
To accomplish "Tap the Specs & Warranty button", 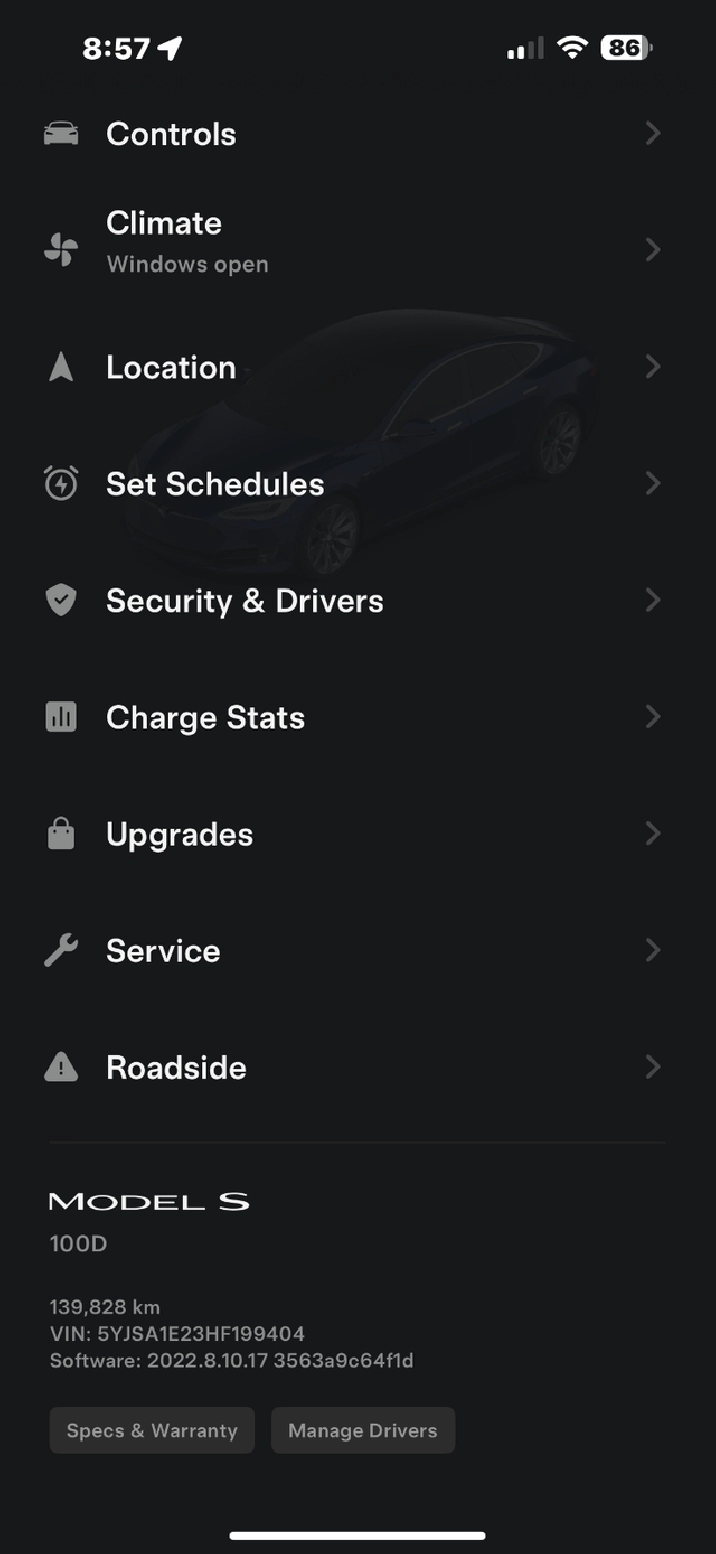I will pyautogui.click(x=152, y=1431).
